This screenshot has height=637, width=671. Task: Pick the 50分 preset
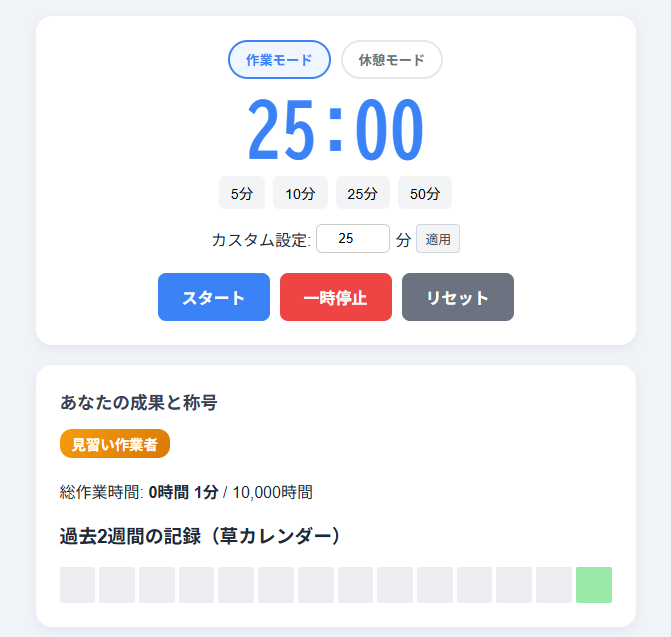point(425,193)
